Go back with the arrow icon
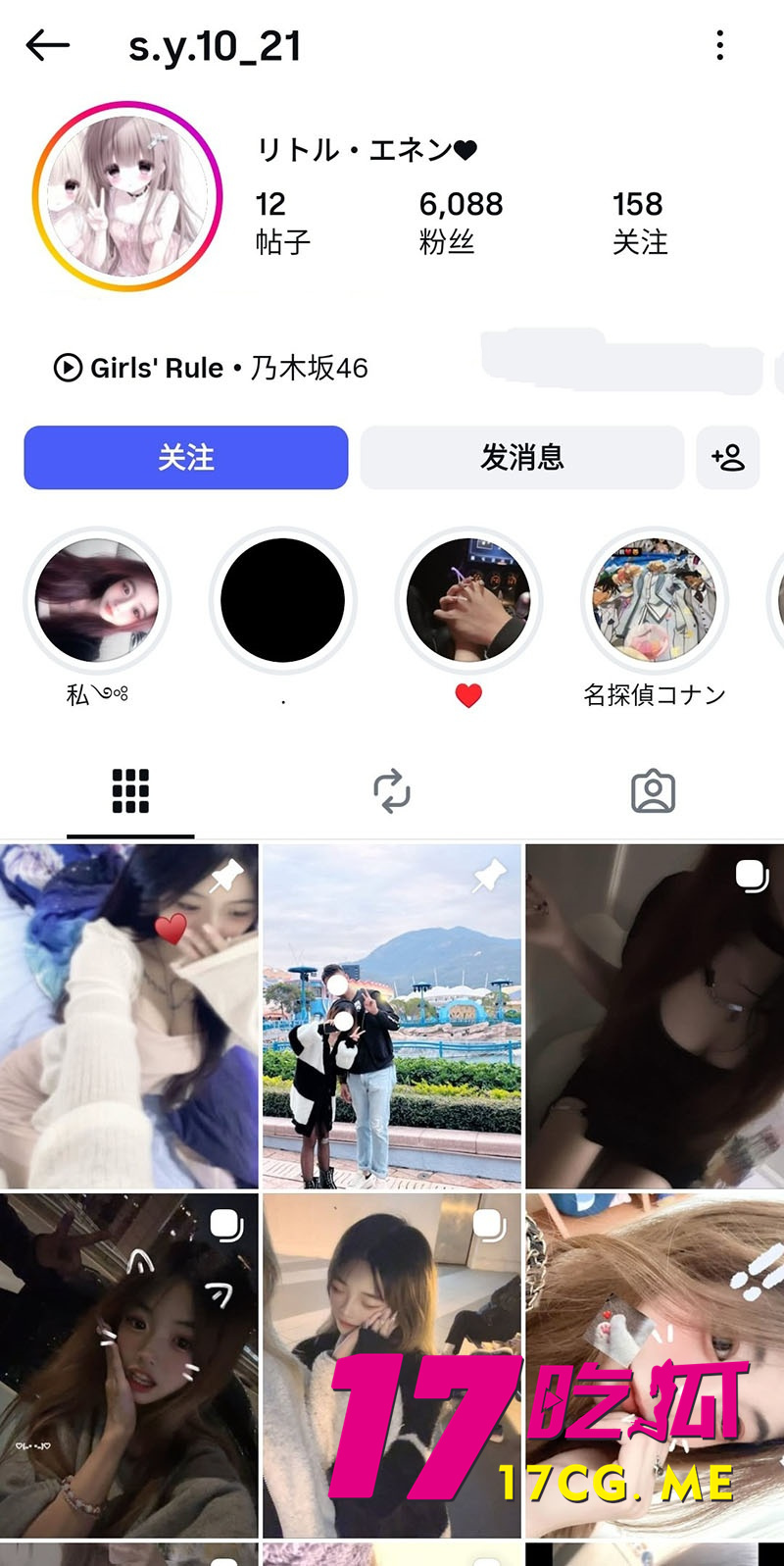 47,45
